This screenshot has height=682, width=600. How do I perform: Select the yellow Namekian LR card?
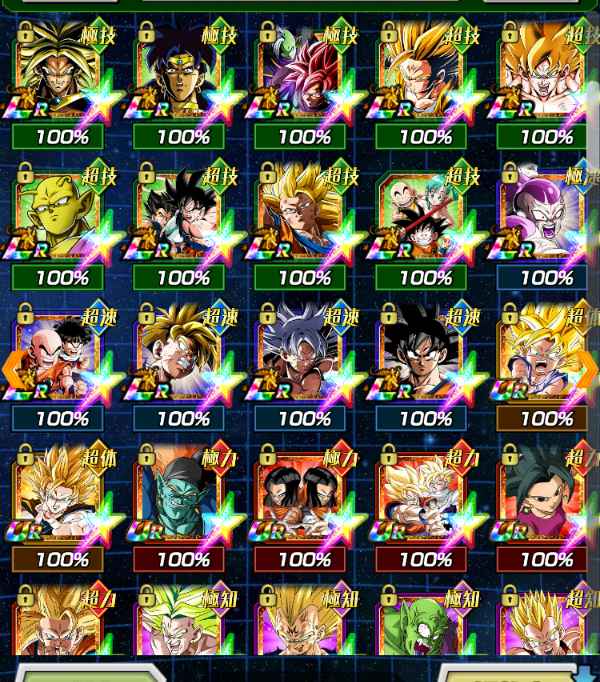(62, 218)
